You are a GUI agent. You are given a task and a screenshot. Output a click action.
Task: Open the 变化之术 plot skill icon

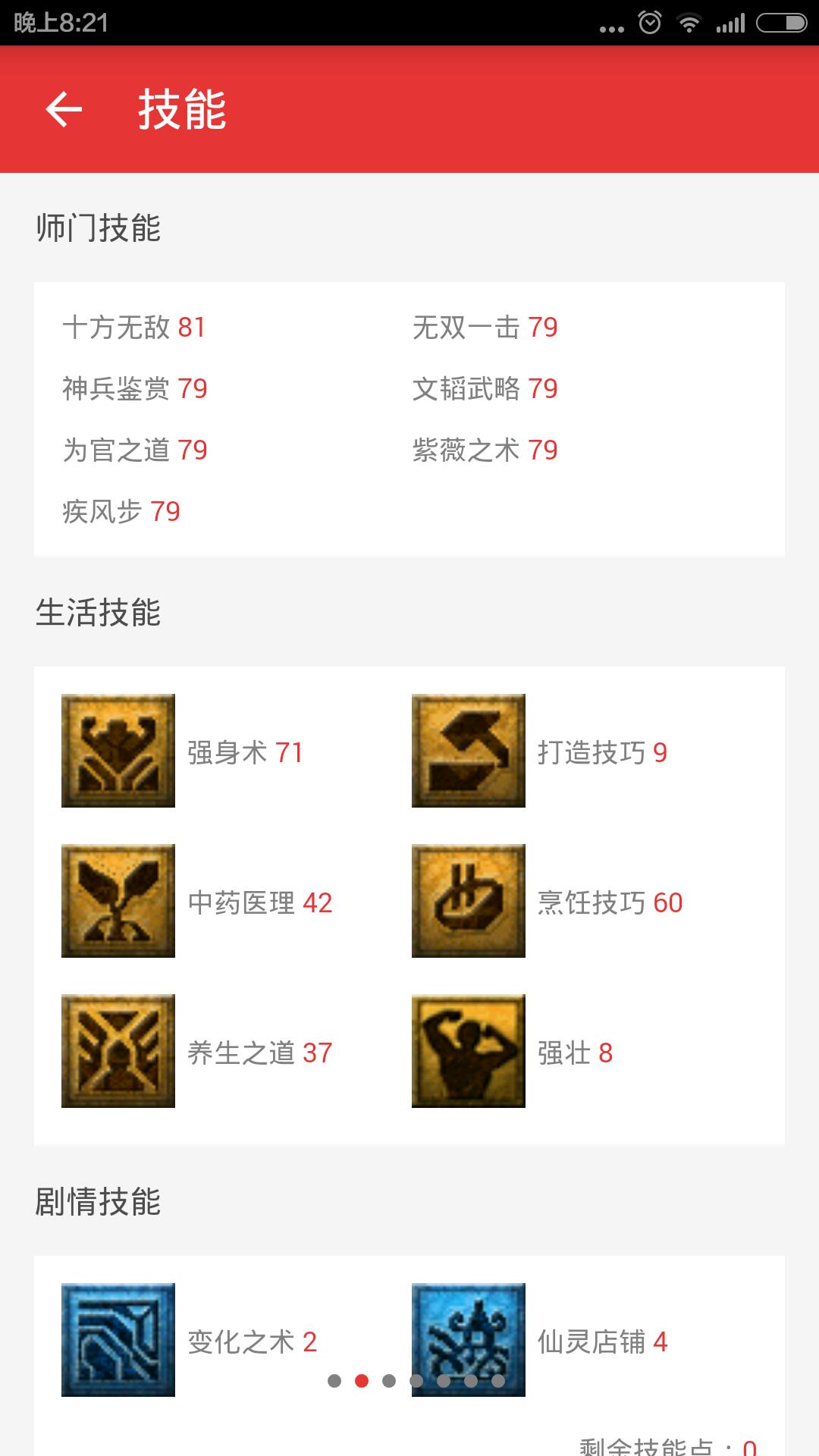pyautogui.click(x=118, y=1339)
